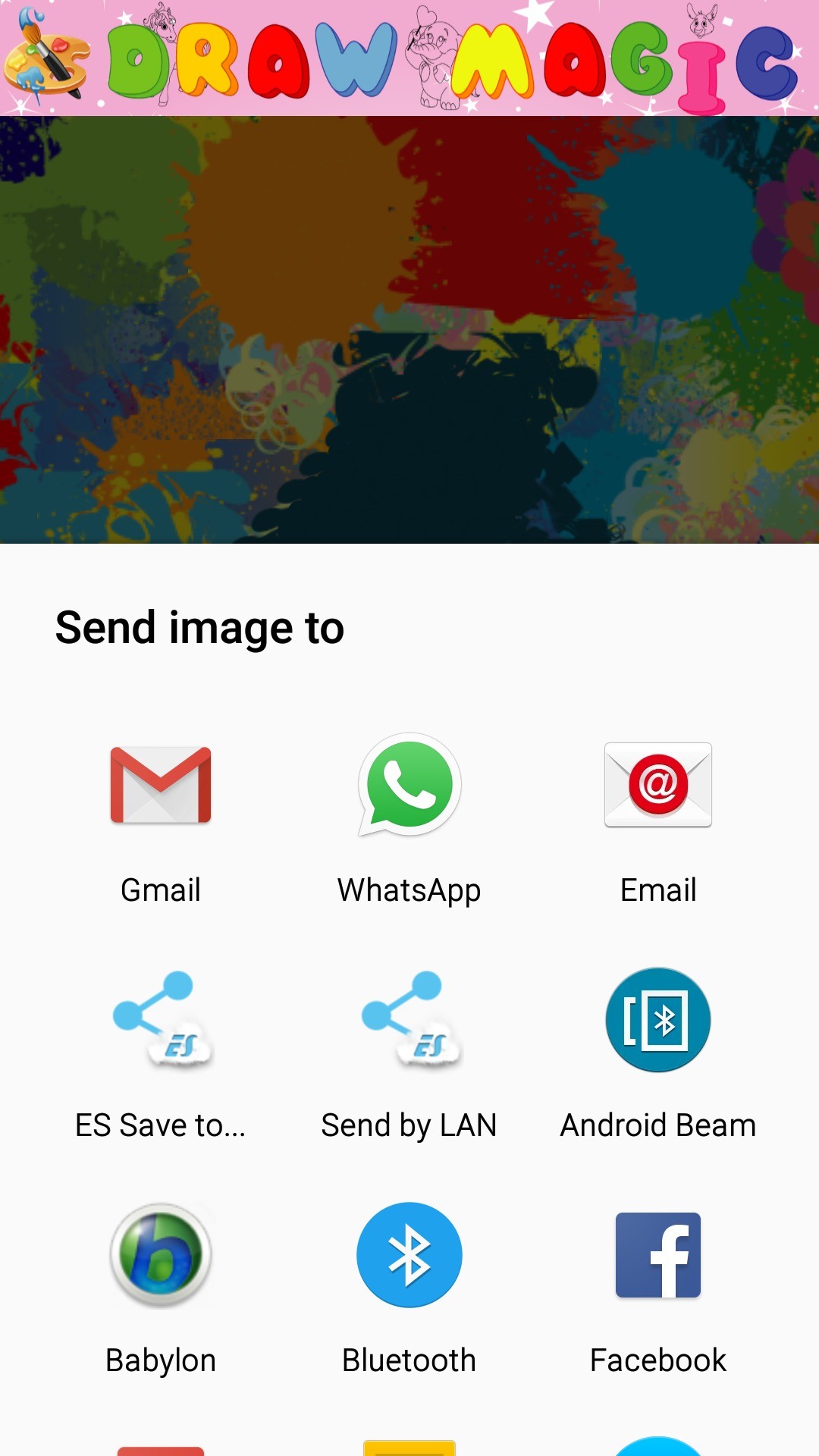This screenshot has height=1456, width=819.
Task: Send the image over Bluetooth
Action: coord(409,1255)
